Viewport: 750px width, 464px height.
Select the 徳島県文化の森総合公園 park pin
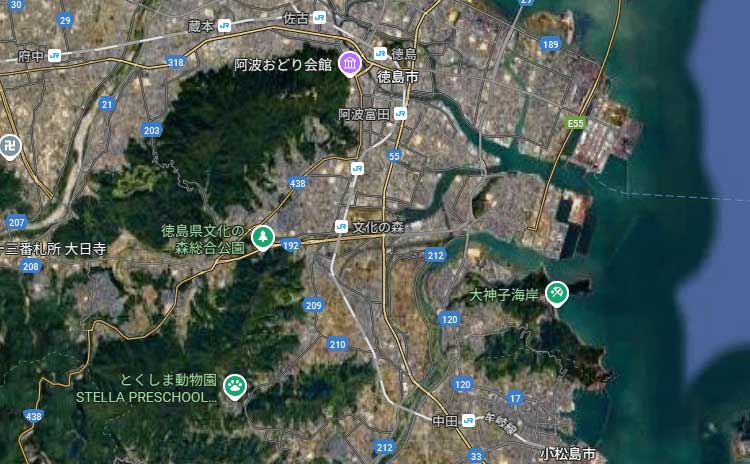[262, 237]
